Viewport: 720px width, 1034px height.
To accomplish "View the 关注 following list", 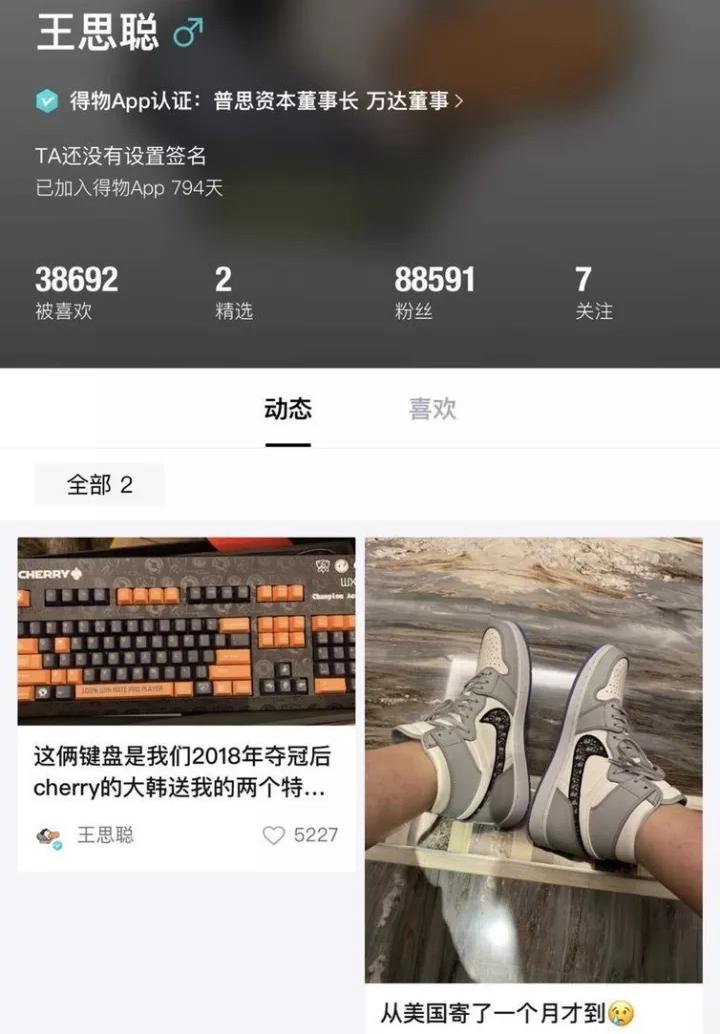I will tap(593, 292).
